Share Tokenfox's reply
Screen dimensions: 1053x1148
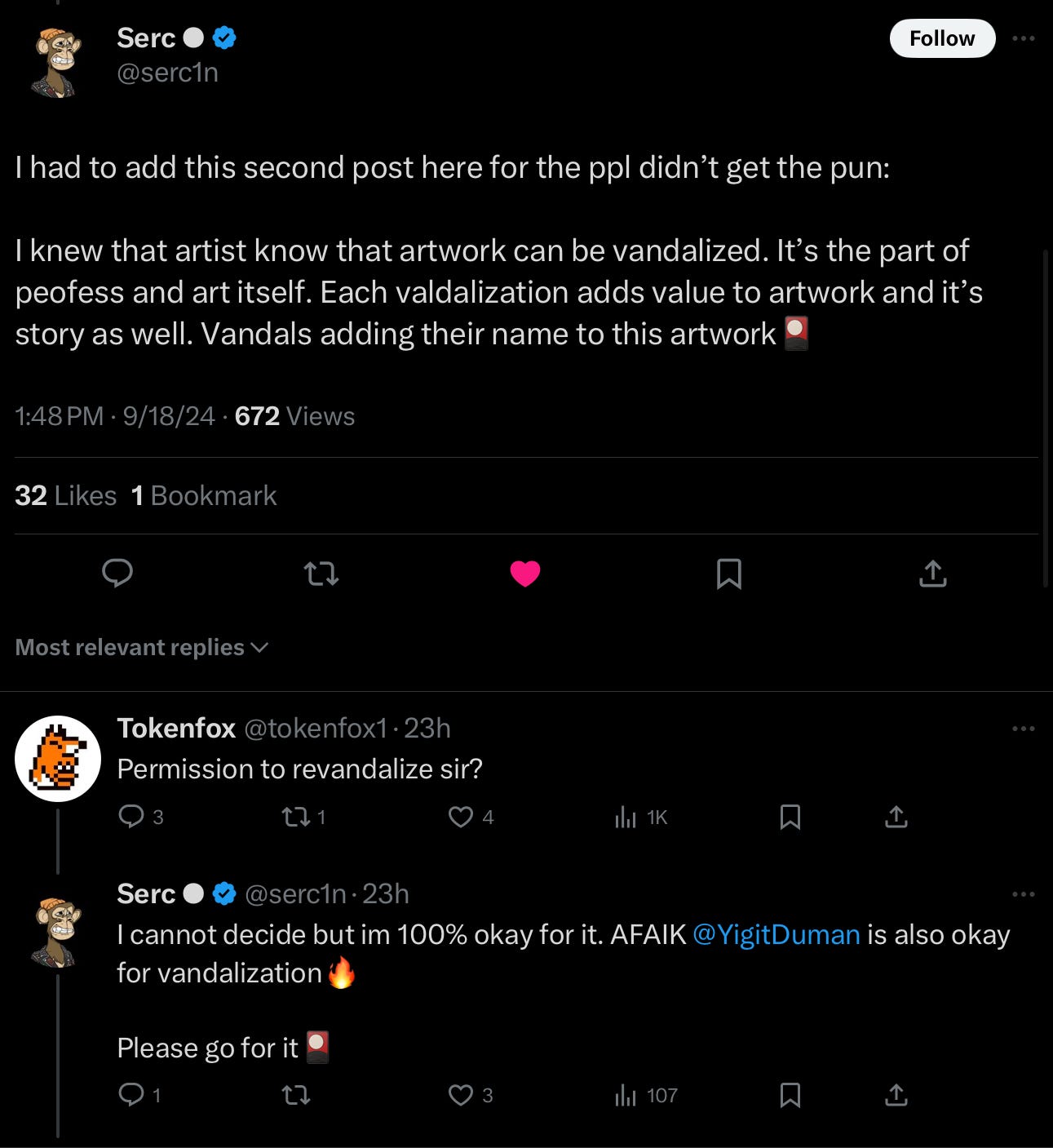coord(896,817)
